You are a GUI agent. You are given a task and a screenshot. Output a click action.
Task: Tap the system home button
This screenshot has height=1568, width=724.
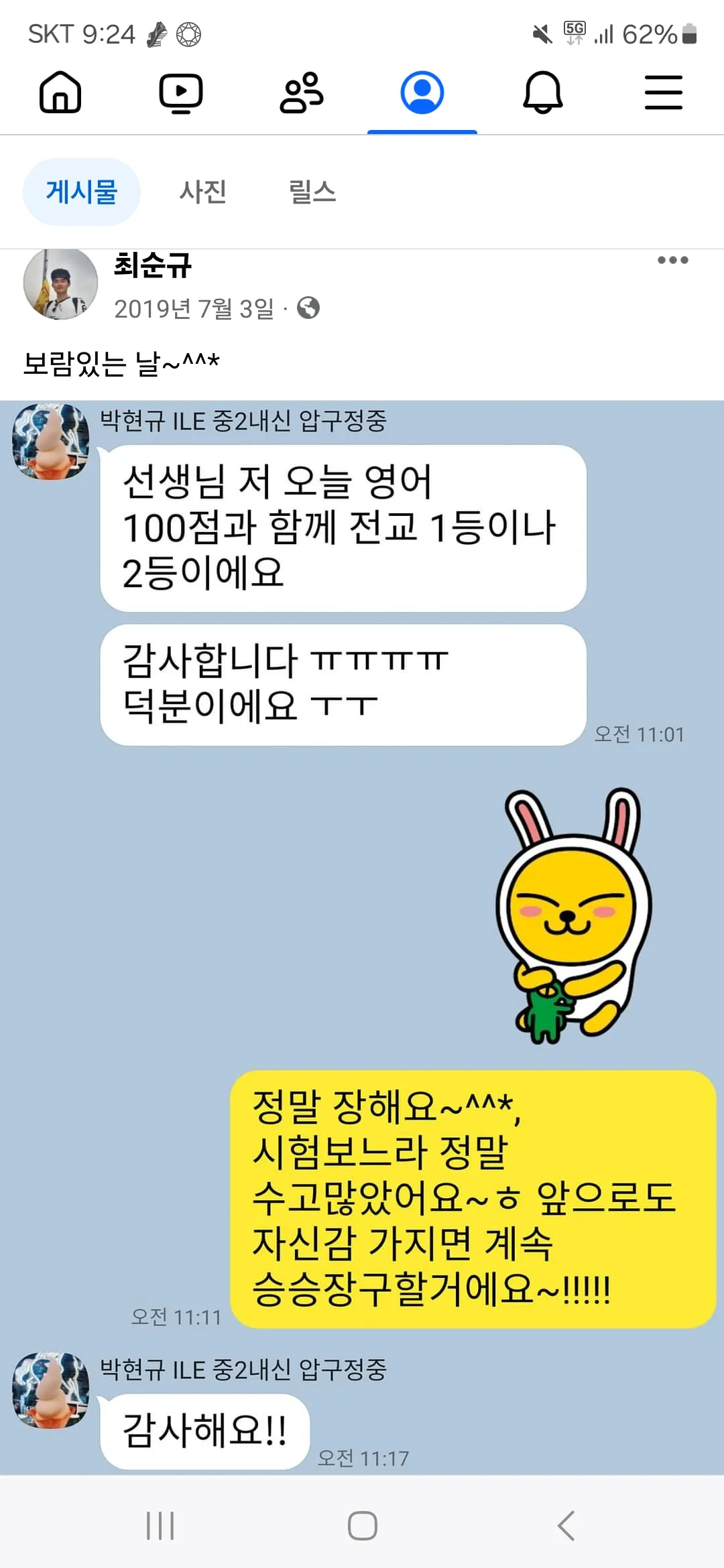[362, 1526]
